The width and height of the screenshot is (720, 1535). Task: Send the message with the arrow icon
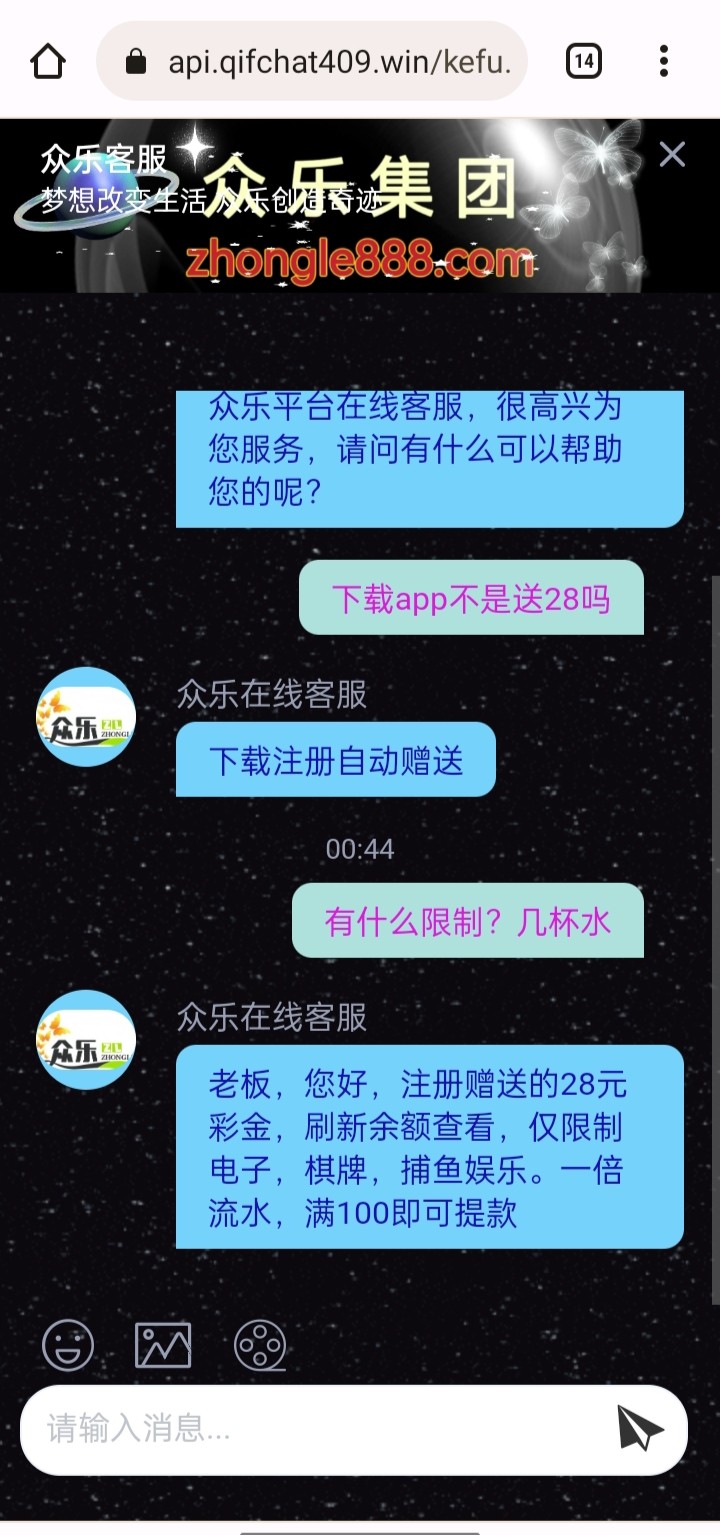639,1428
